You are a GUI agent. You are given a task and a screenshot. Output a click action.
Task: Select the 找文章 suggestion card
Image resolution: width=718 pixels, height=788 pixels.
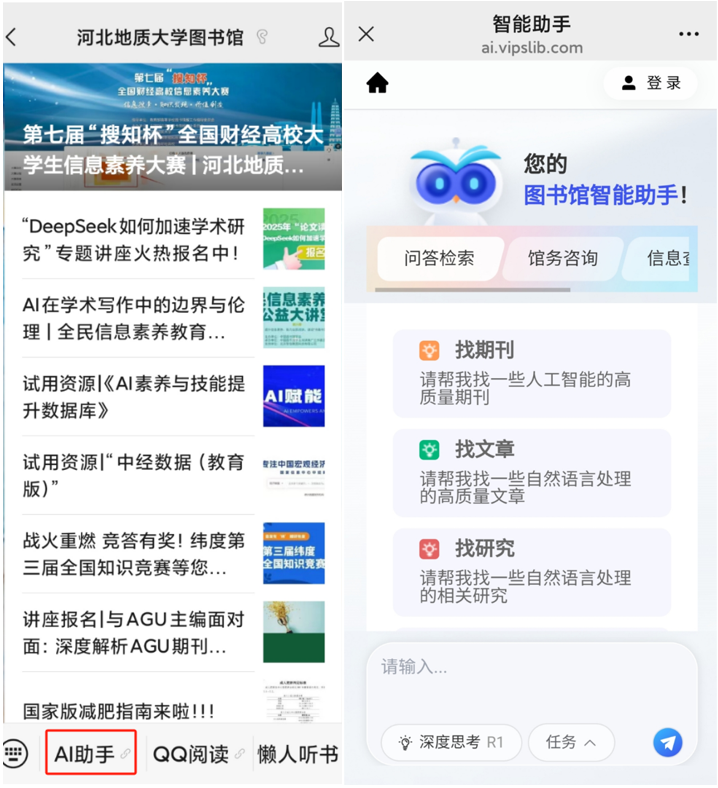pyautogui.click(x=531, y=471)
